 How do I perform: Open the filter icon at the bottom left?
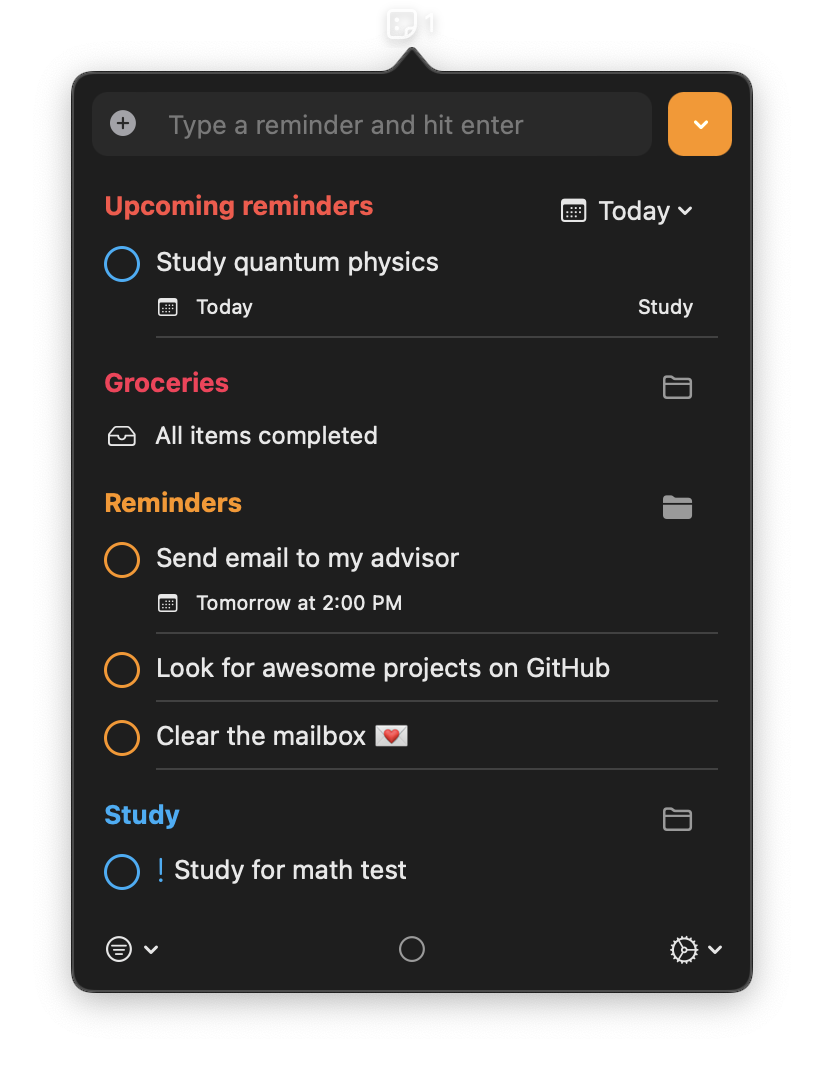click(x=121, y=948)
